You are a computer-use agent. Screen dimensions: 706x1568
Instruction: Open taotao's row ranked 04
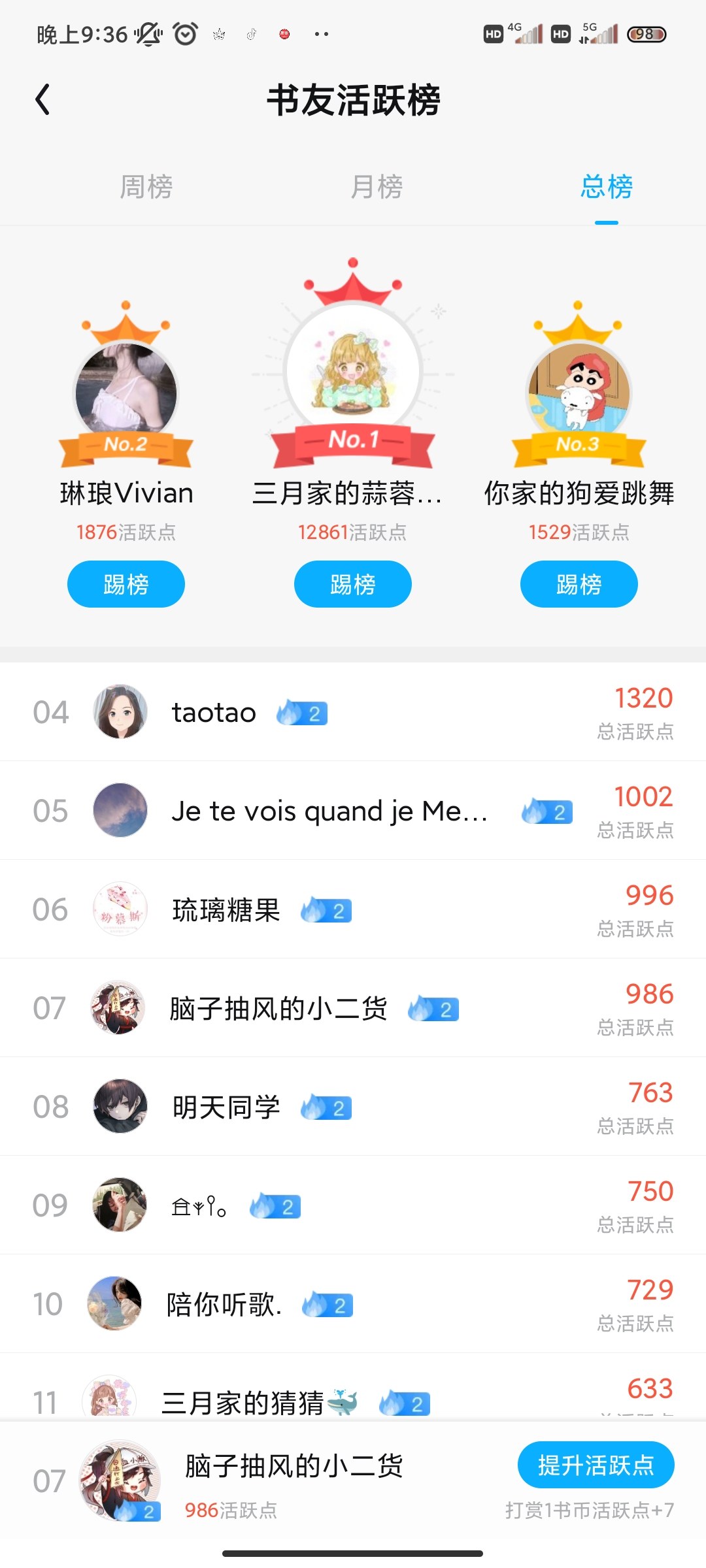pos(353,712)
